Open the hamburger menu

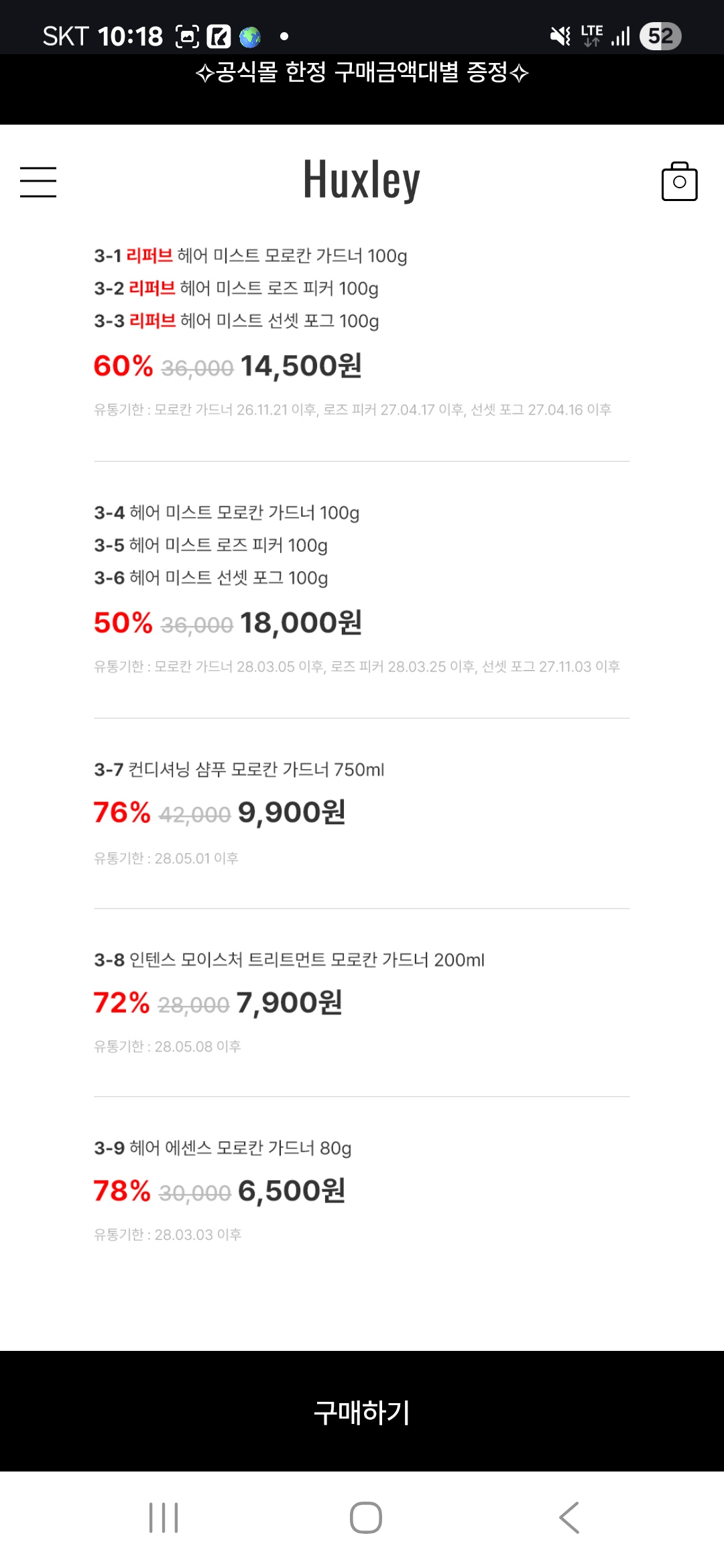(38, 182)
